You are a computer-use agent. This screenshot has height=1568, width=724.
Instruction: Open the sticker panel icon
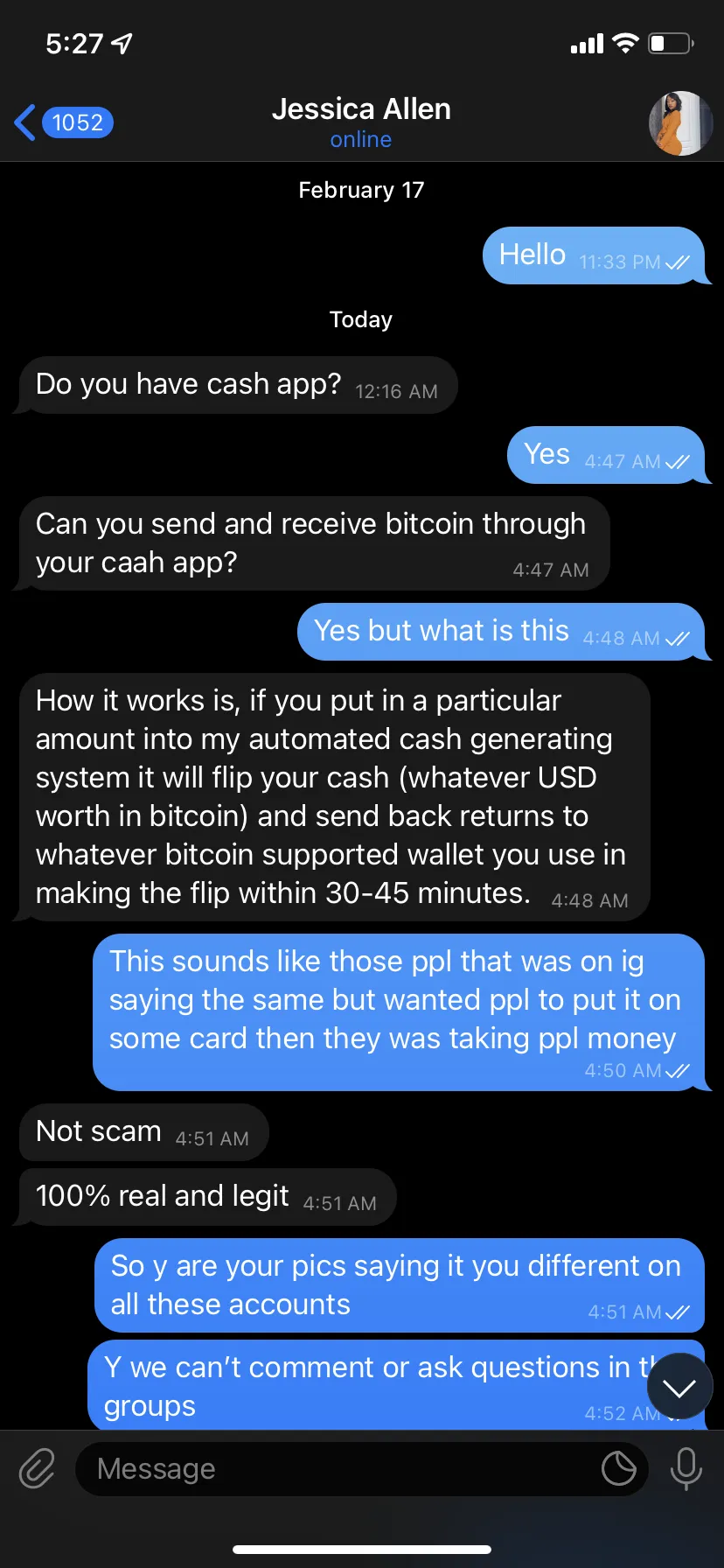[619, 1468]
